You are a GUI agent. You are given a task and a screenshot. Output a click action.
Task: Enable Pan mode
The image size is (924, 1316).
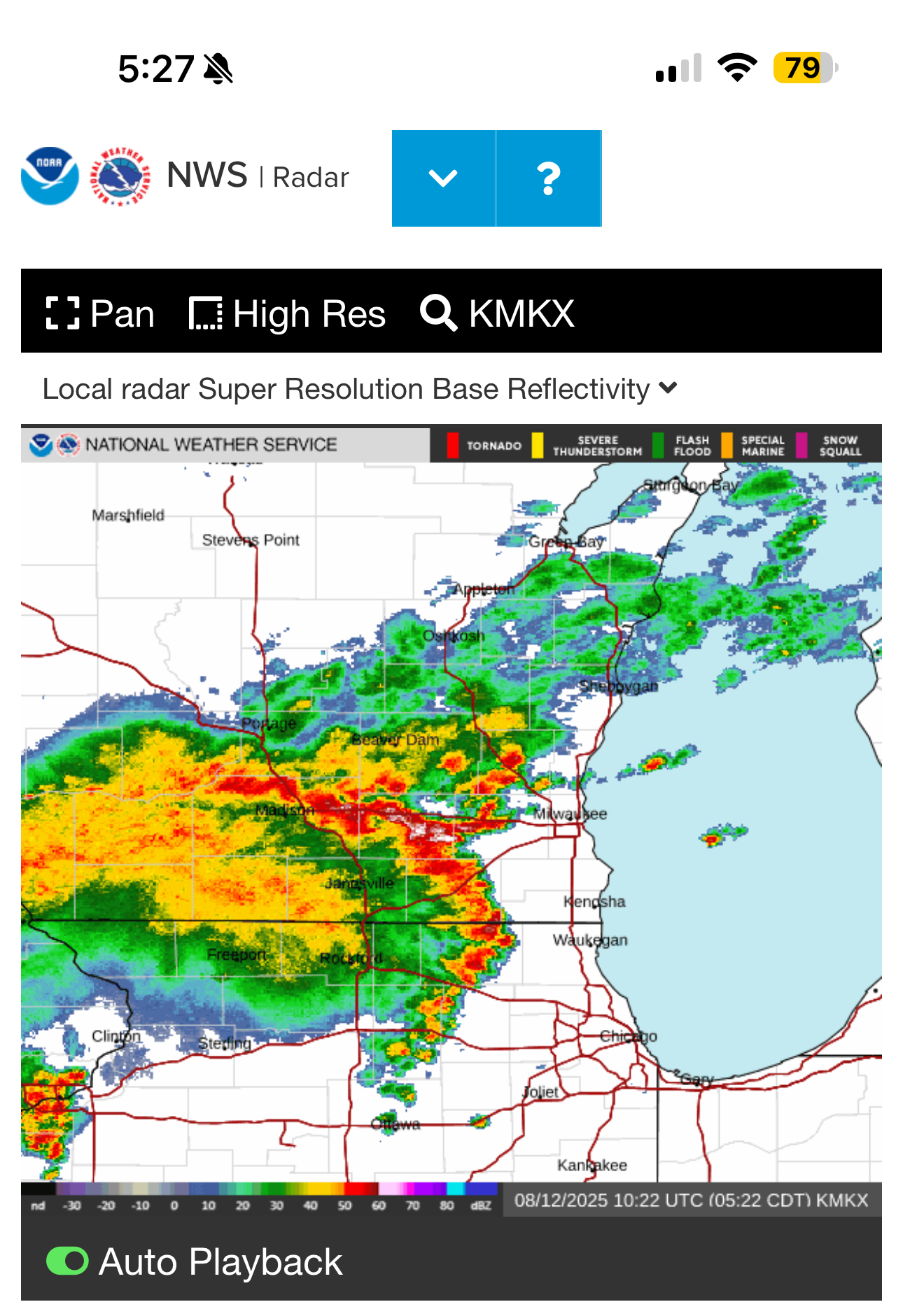[x=100, y=313]
